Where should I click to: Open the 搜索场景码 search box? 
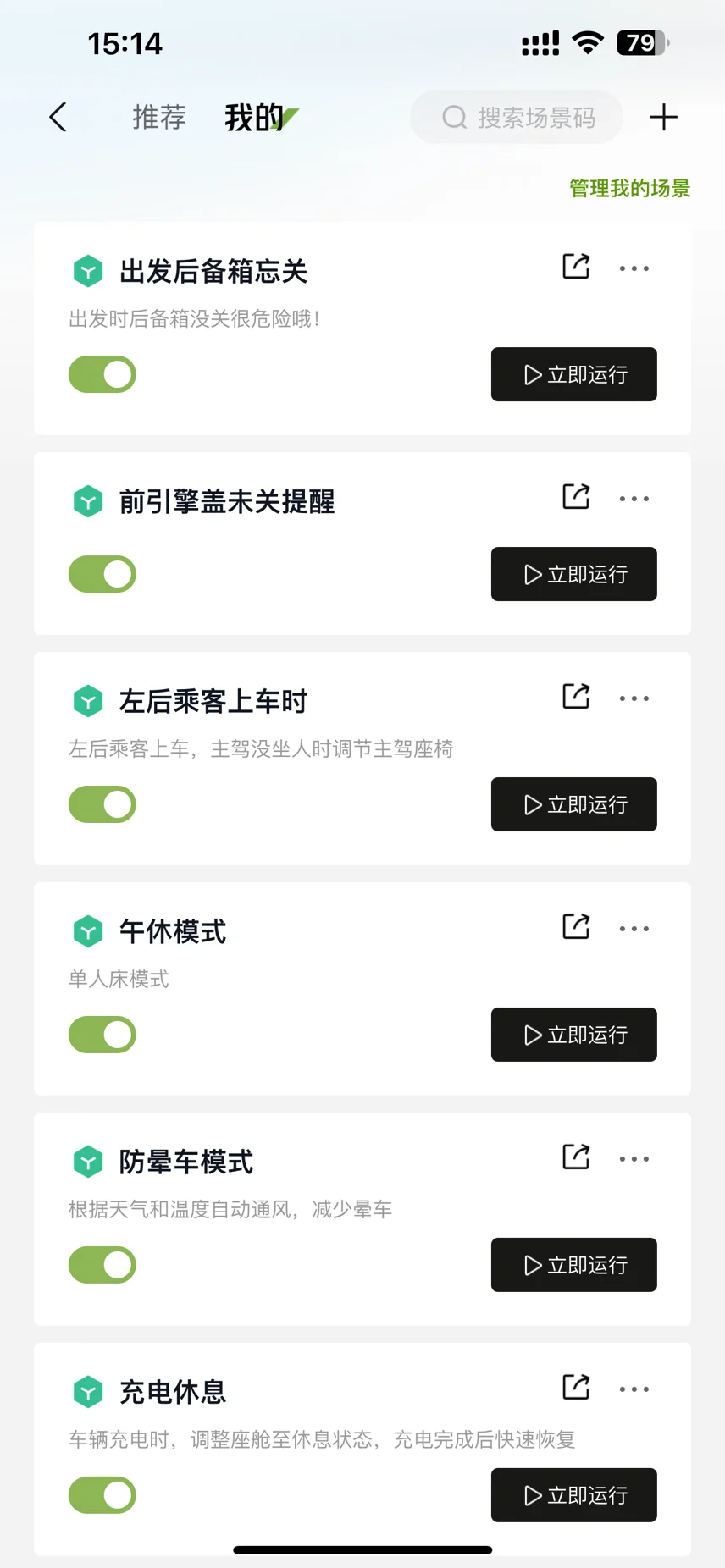(x=517, y=117)
